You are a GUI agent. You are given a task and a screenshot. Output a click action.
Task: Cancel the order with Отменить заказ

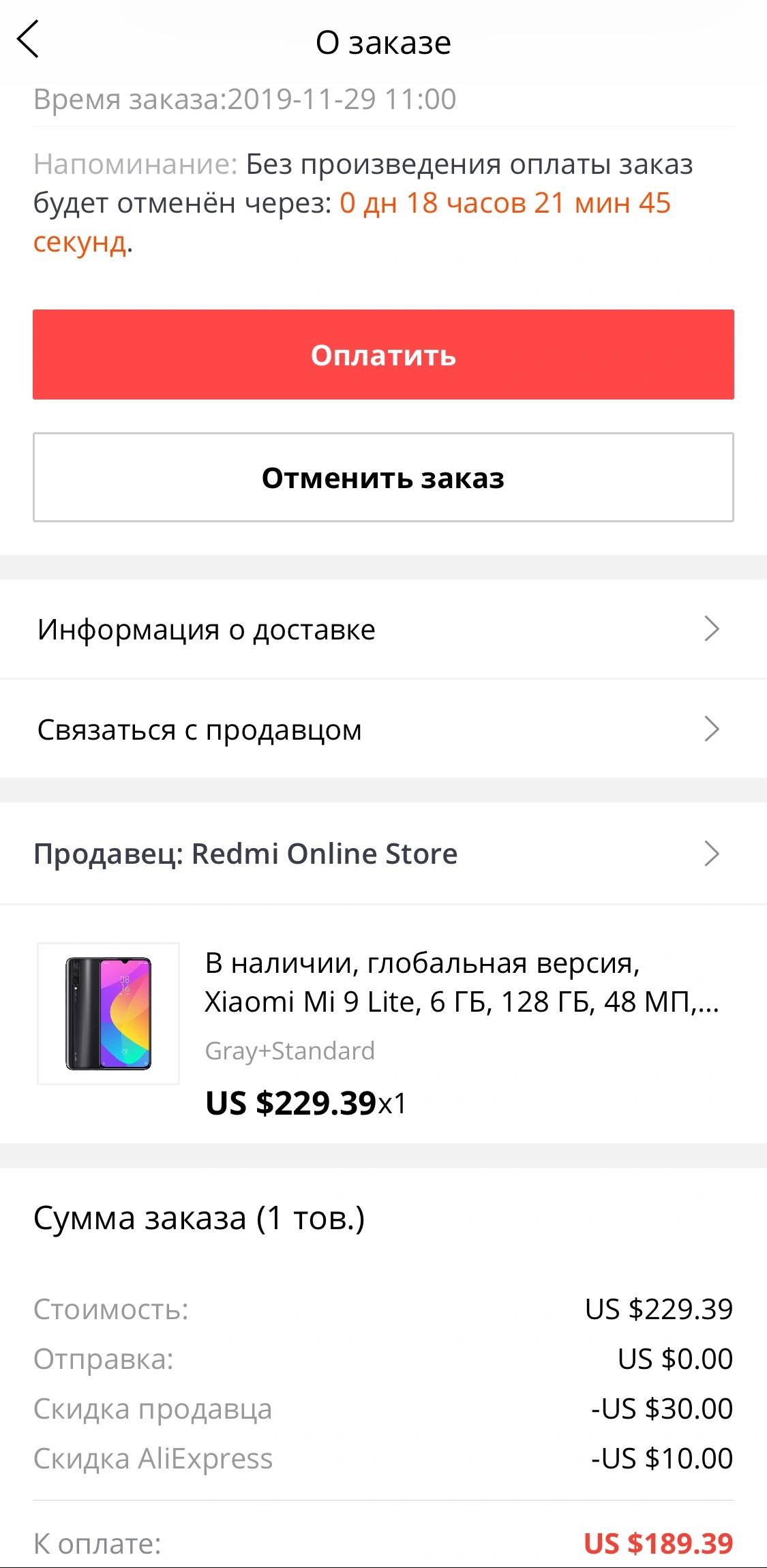pyautogui.click(x=383, y=477)
